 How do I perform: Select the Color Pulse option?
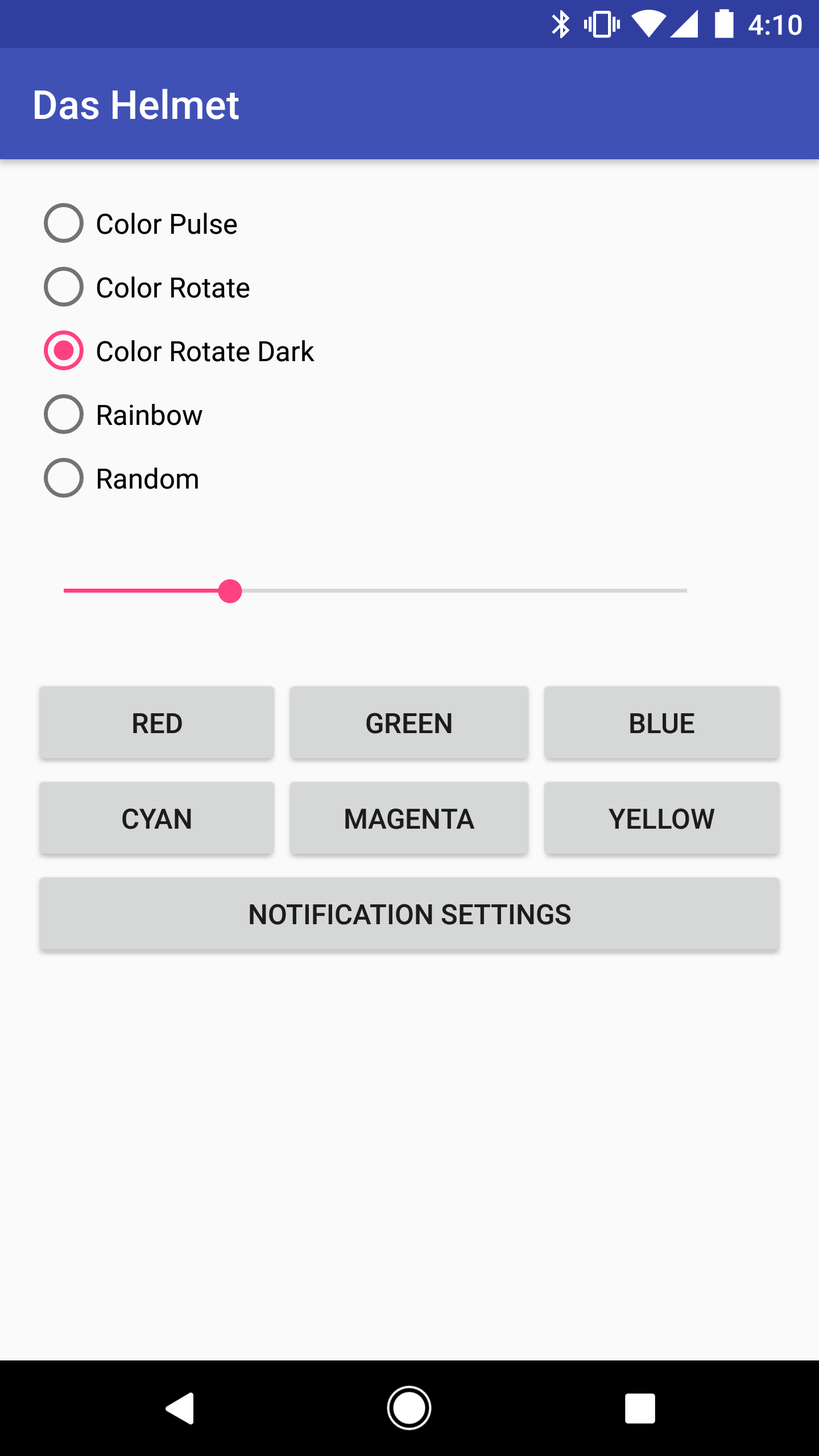[x=64, y=224]
